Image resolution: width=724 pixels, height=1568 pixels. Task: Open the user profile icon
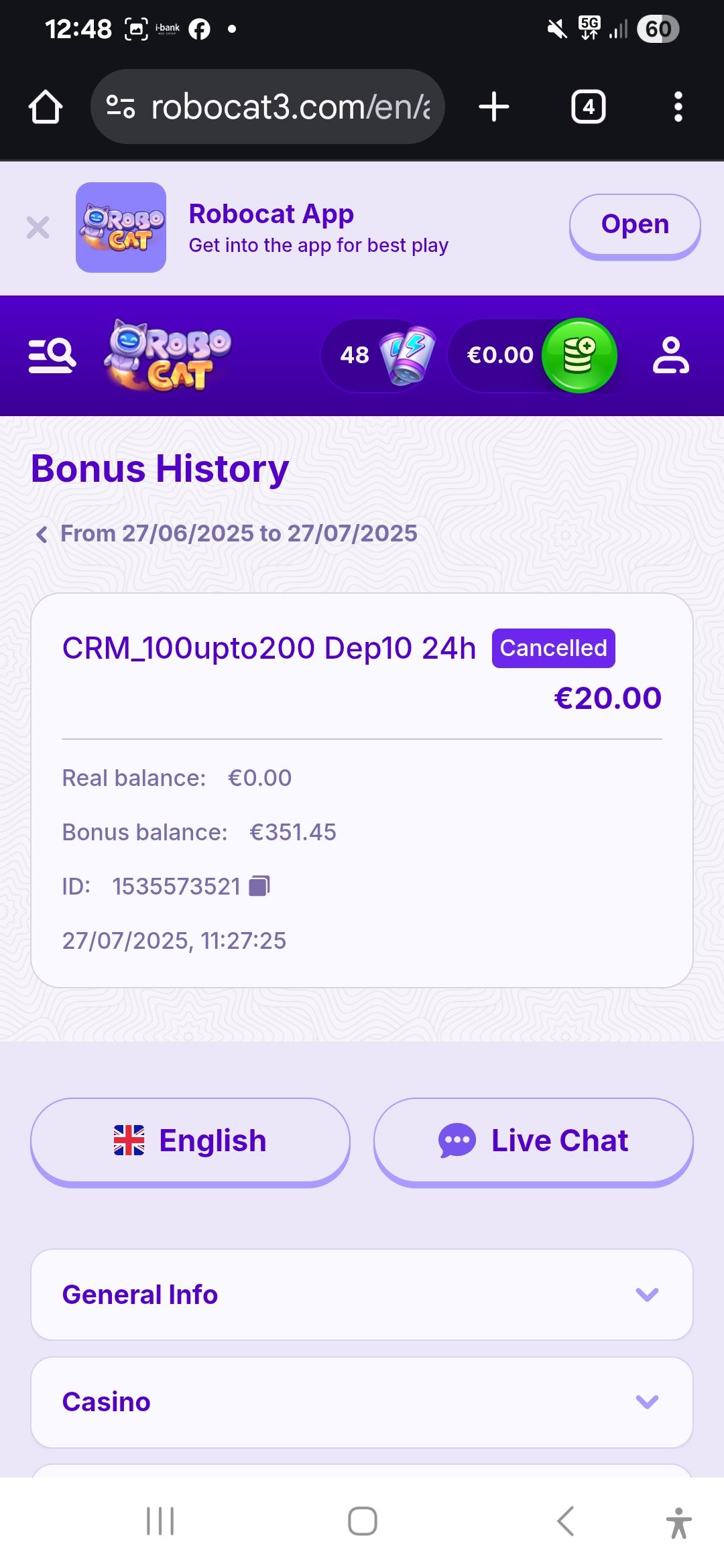[x=670, y=355]
